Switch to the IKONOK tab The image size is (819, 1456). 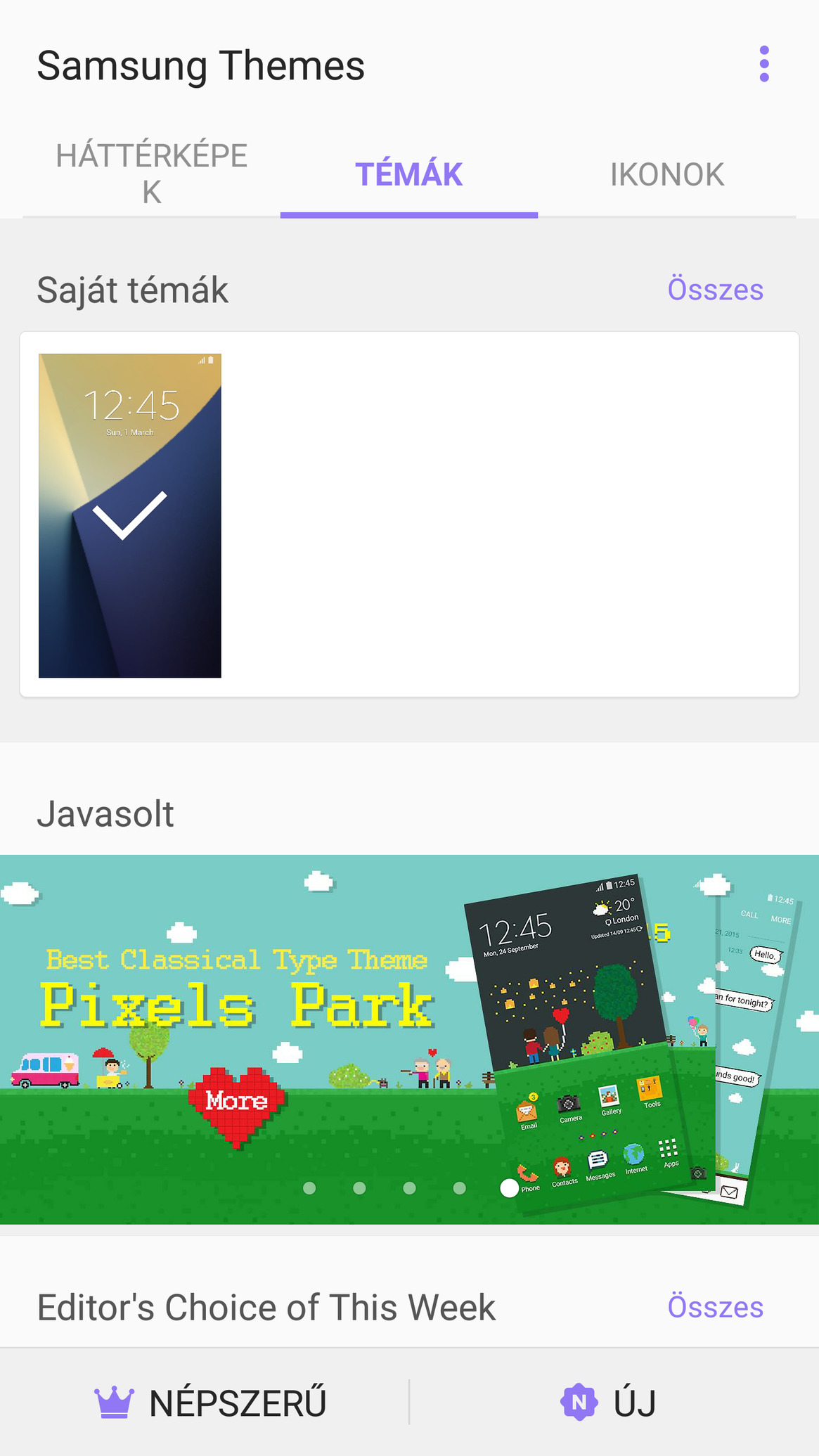tap(667, 174)
